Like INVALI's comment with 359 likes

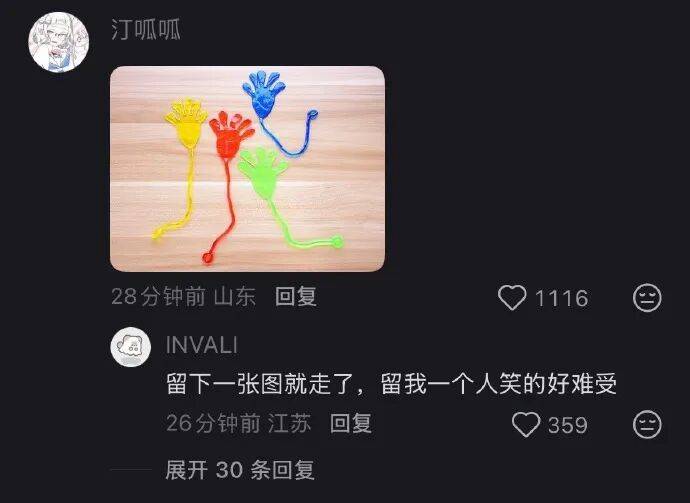click(526, 425)
